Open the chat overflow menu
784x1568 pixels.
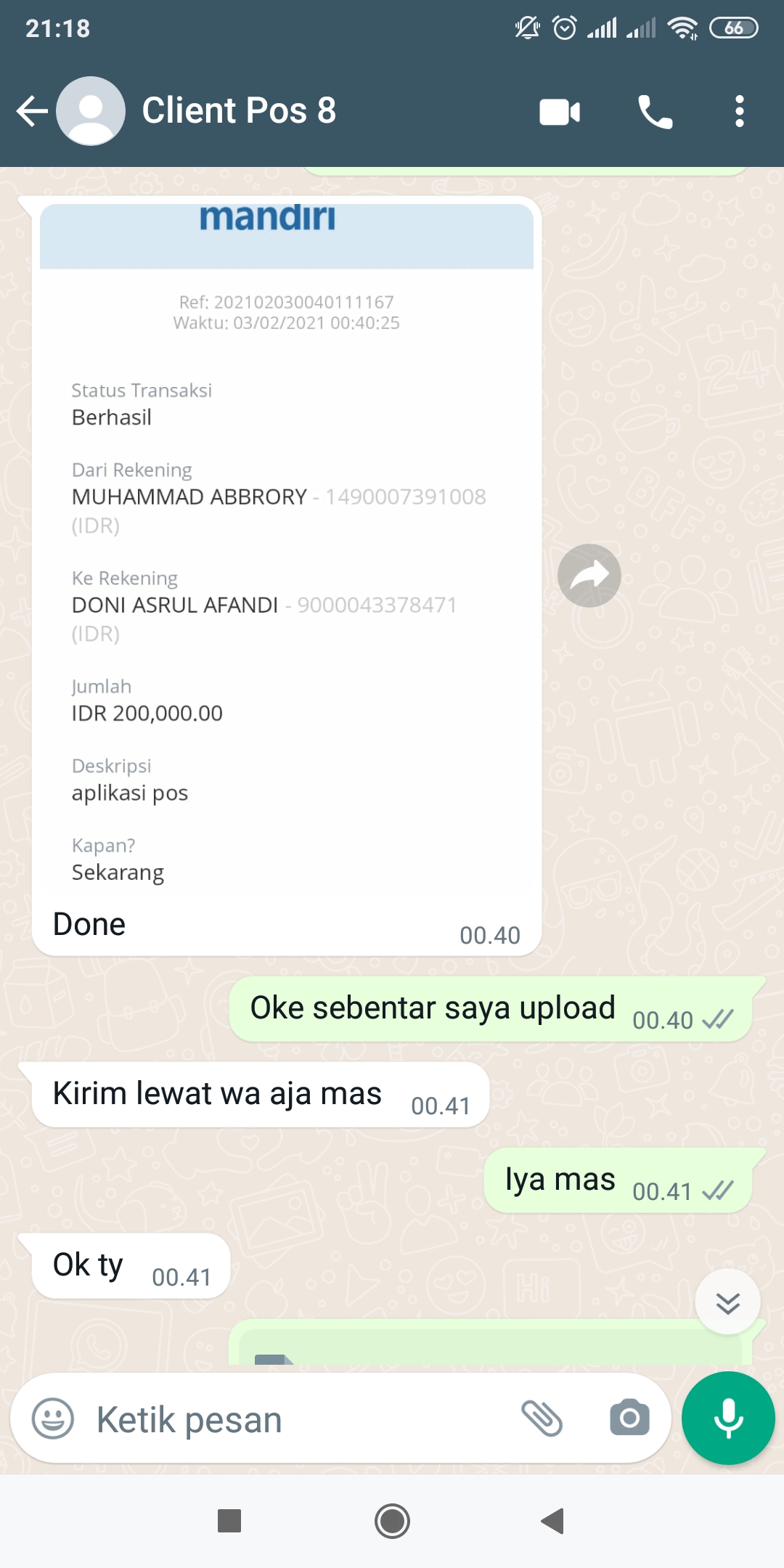click(739, 112)
